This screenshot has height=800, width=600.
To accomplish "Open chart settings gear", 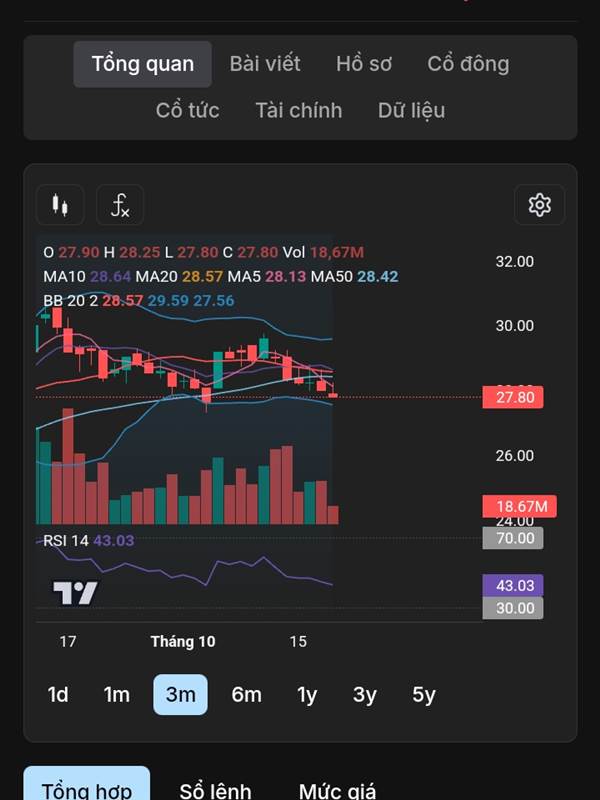I will coord(539,205).
